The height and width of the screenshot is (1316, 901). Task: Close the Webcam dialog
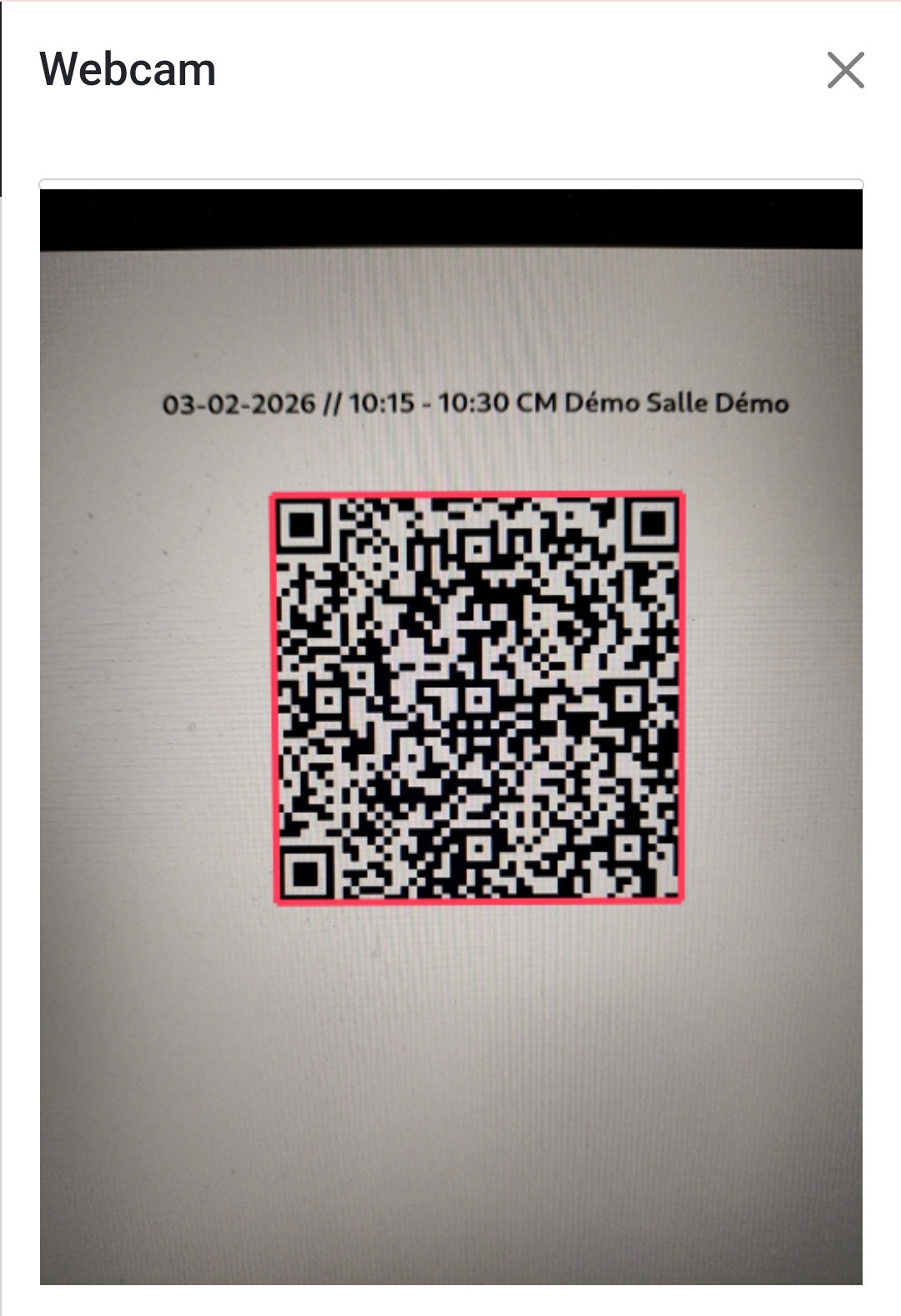(845, 70)
